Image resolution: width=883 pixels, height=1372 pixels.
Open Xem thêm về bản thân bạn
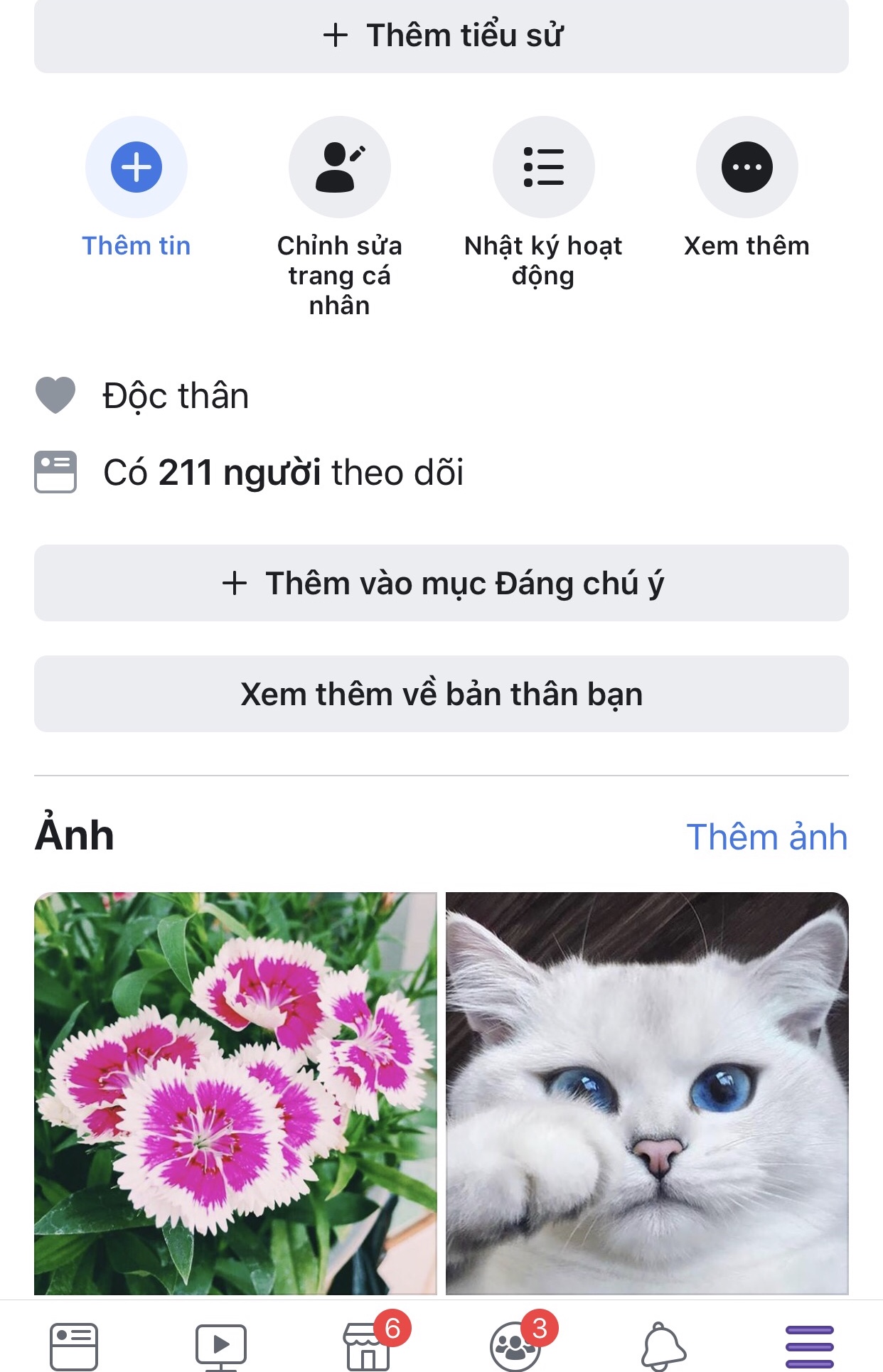coord(442,695)
